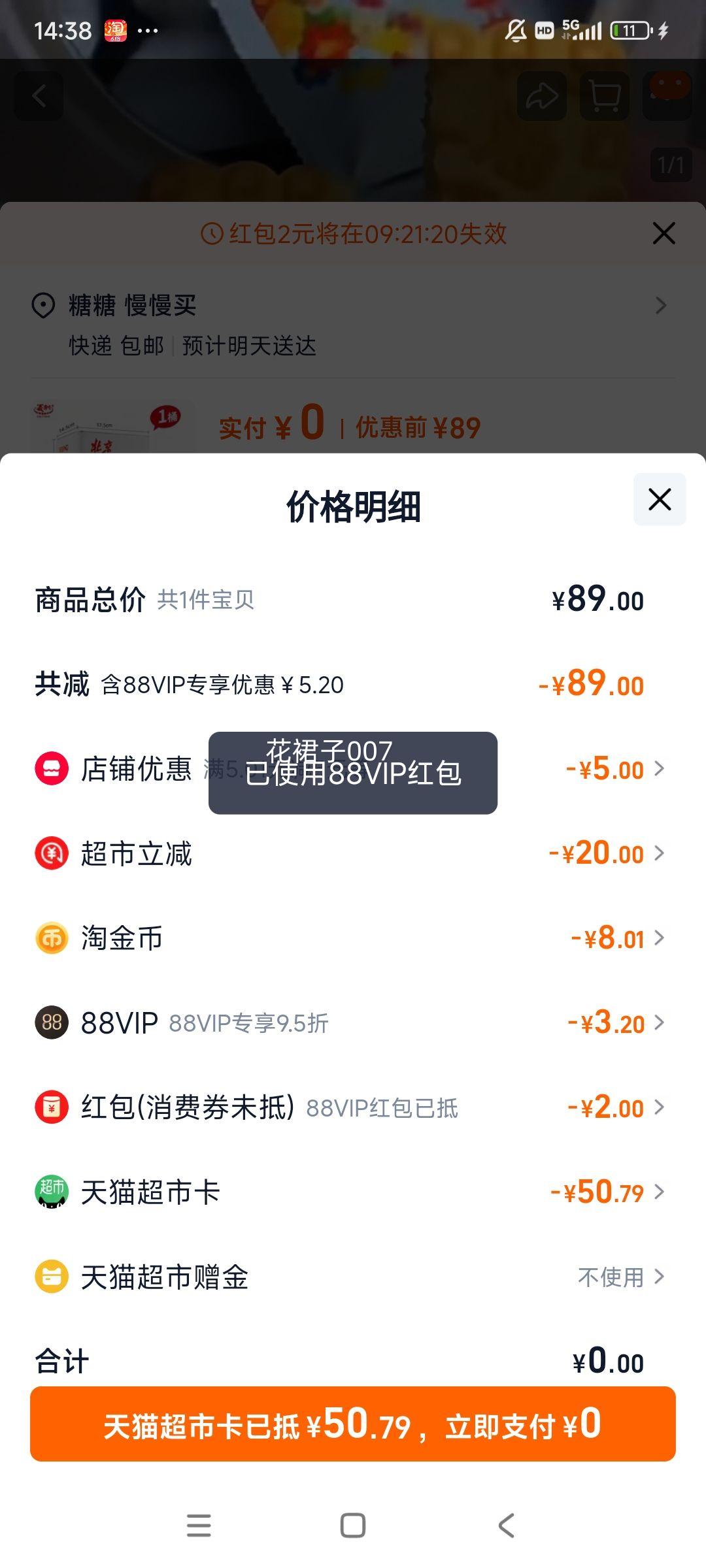This screenshot has height=1568, width=706.
Task: Close the 价格明细 panel
Action: (658, 499)
